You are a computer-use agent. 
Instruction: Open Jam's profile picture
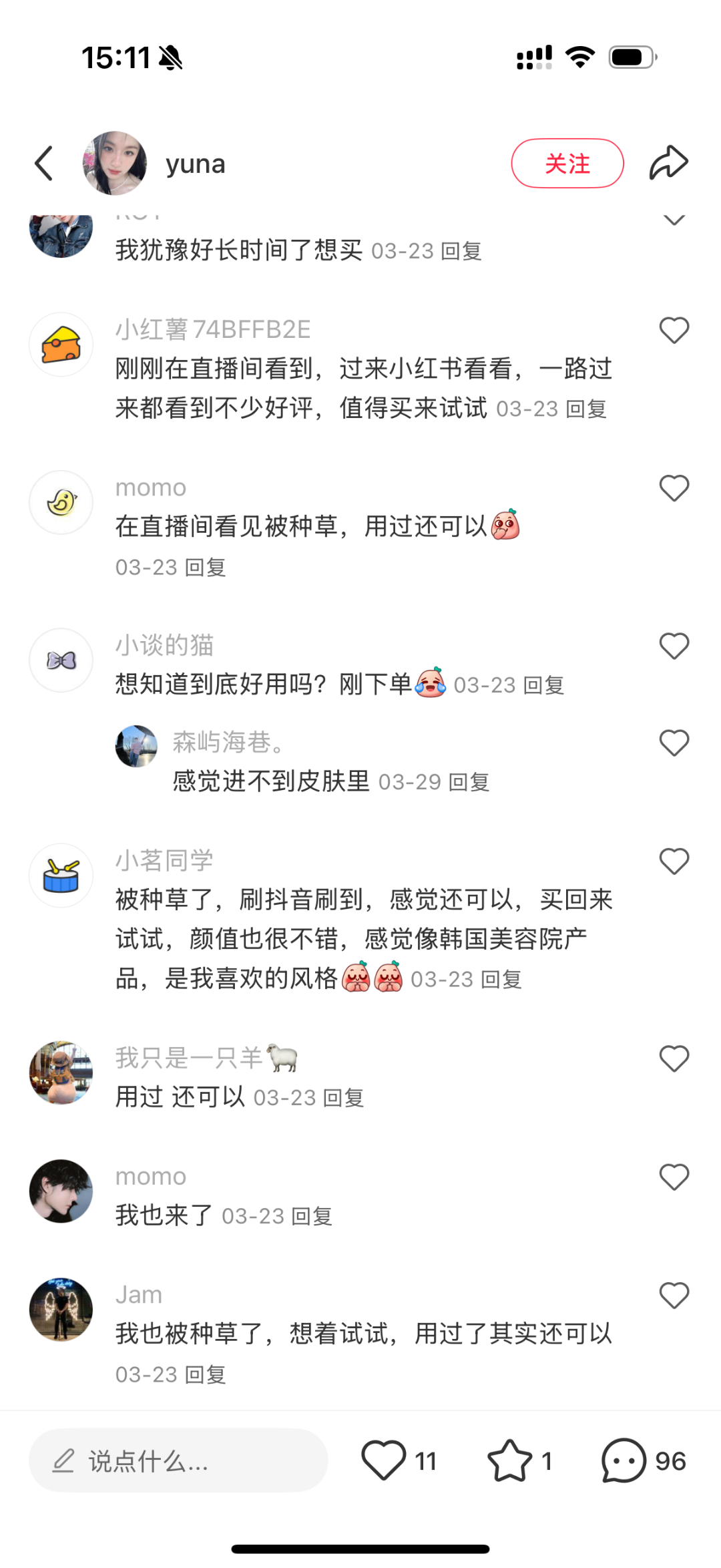(x=61, y=1310)
